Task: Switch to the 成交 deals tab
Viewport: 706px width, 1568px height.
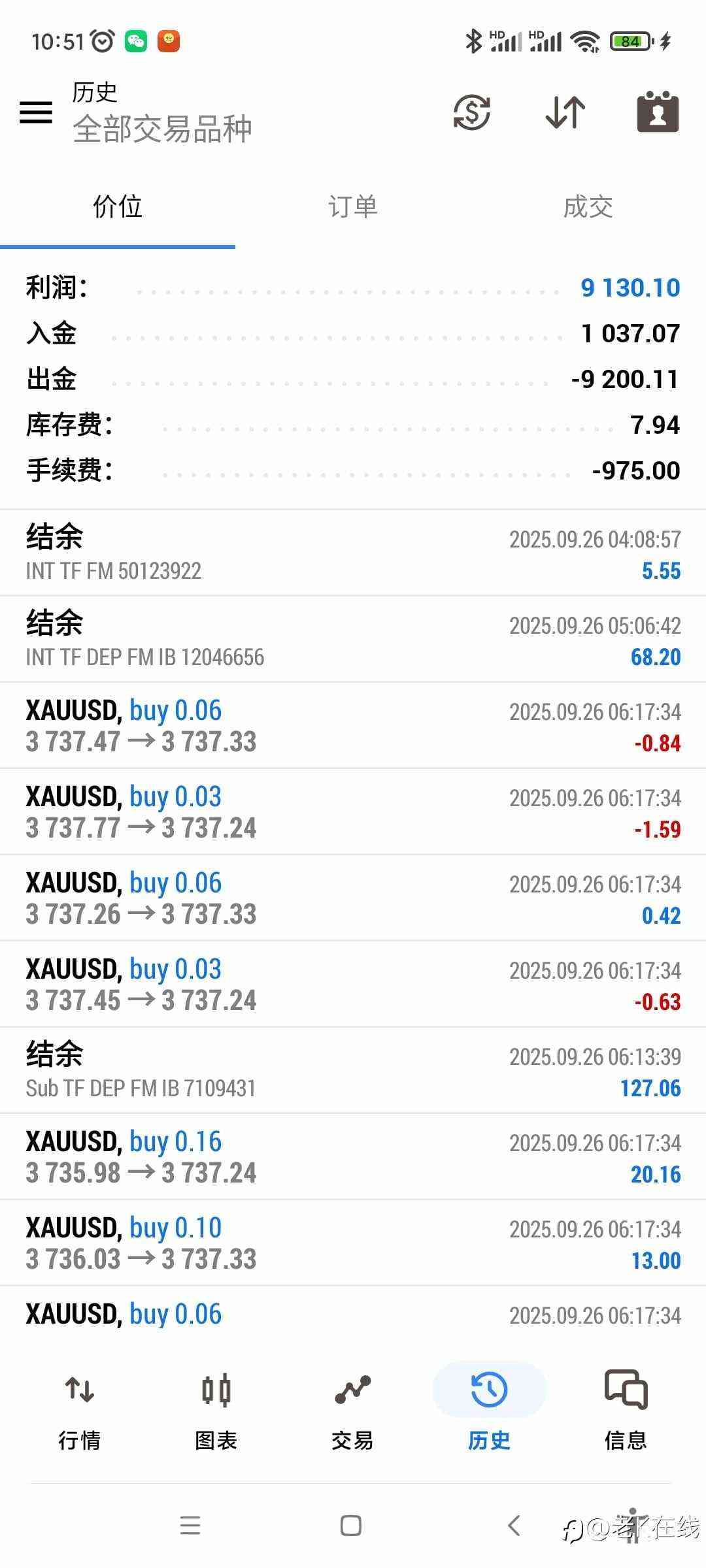Action: tap(588, 206)
